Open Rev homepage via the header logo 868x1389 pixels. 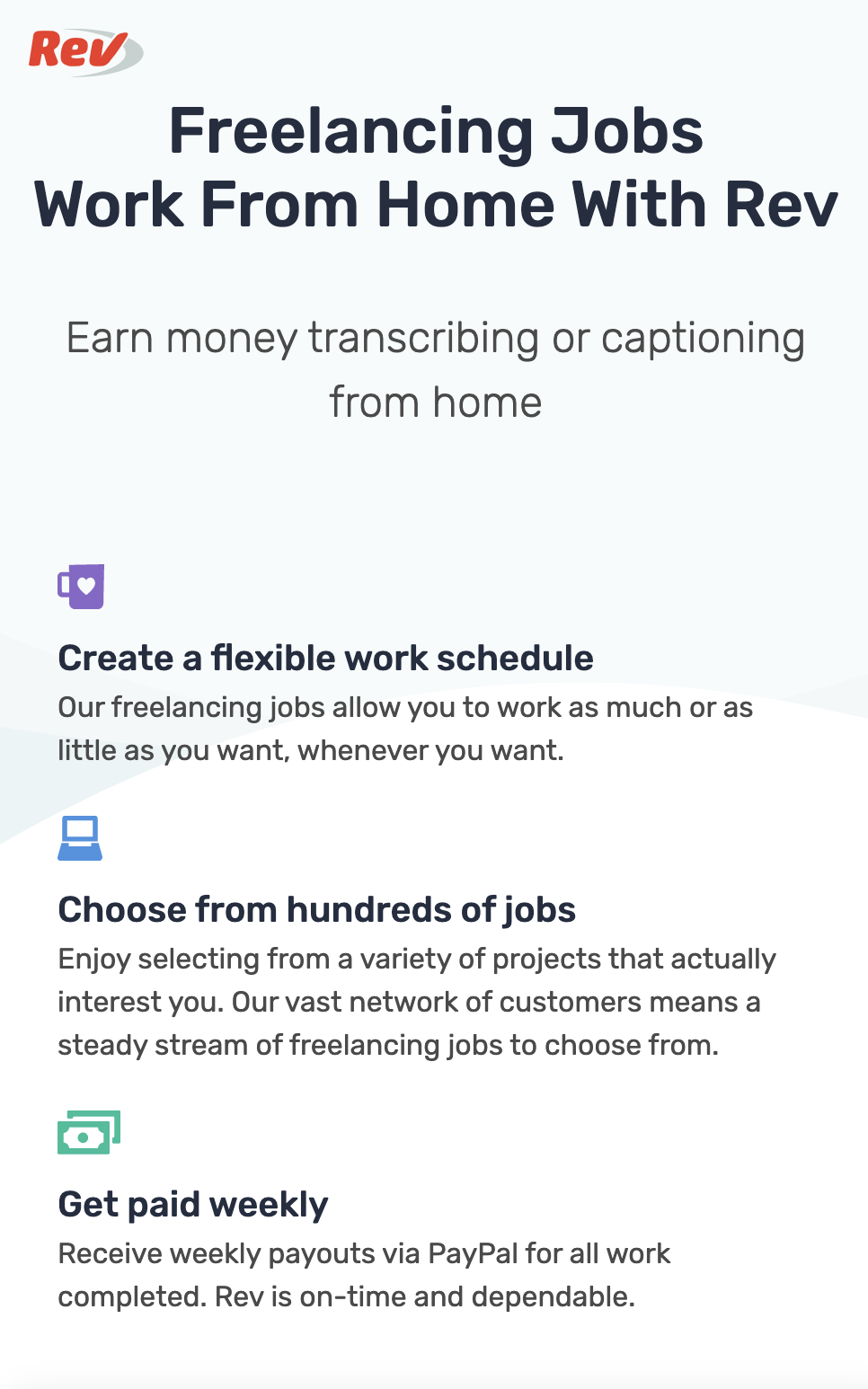84,51
